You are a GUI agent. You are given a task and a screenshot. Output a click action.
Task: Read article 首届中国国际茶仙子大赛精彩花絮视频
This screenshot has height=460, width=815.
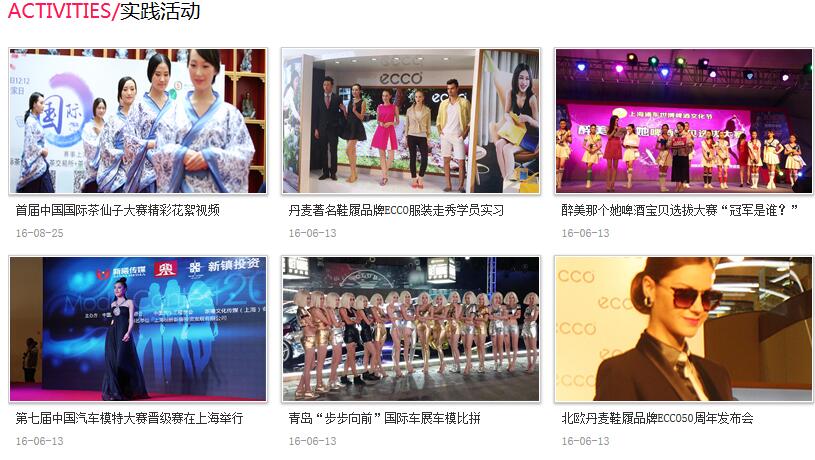[117, 210]
